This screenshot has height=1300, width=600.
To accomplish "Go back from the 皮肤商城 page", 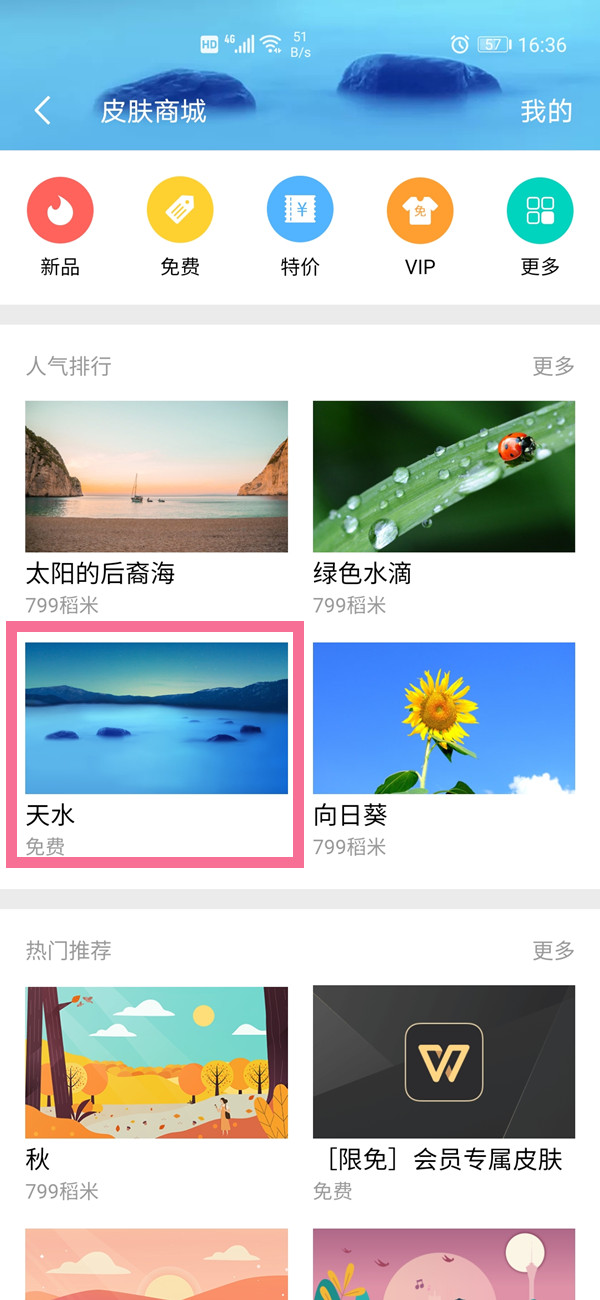I will [42, 110].
